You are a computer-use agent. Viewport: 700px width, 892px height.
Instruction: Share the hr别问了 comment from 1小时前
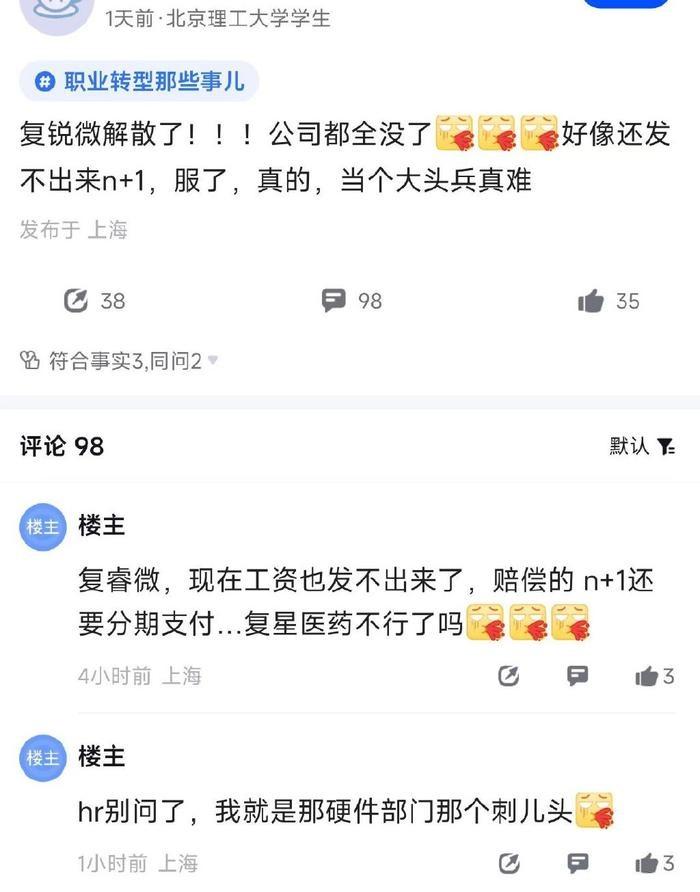coord(509,863)
